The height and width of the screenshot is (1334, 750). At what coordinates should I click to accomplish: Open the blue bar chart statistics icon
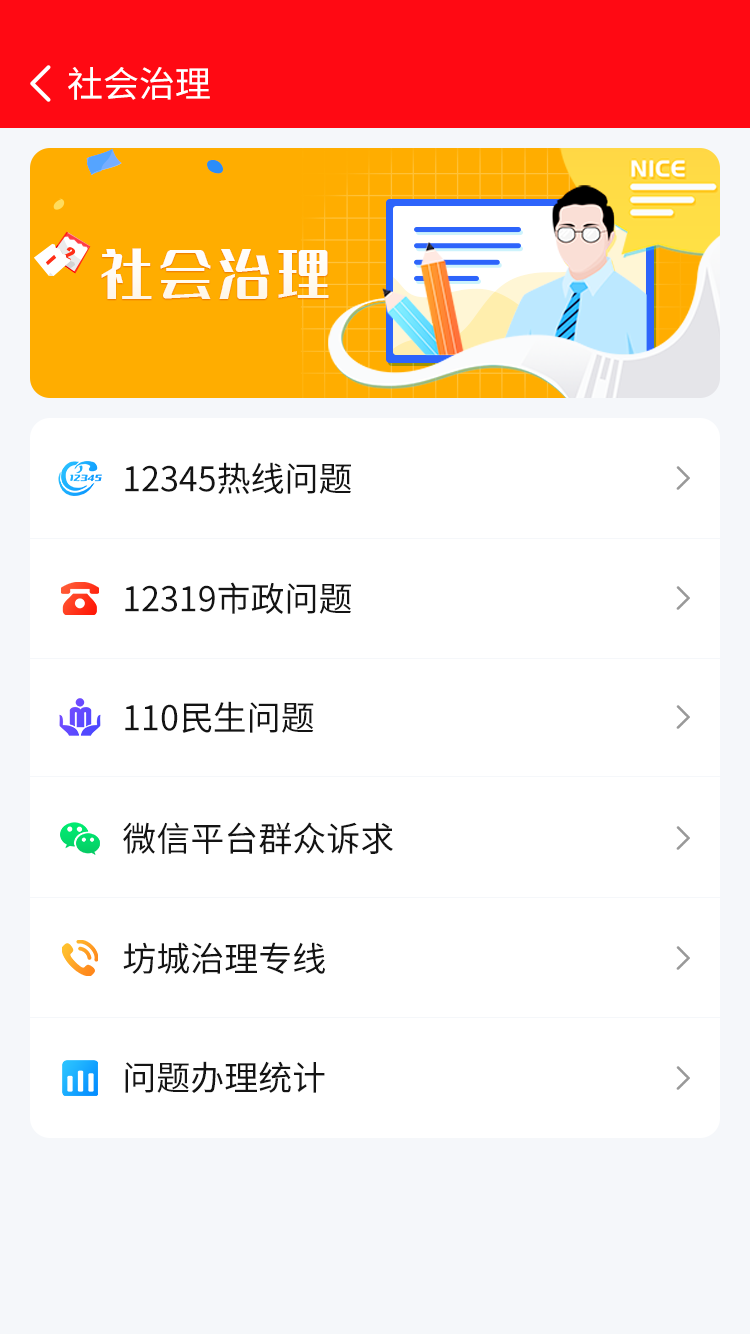click(x=80, y=1078)
